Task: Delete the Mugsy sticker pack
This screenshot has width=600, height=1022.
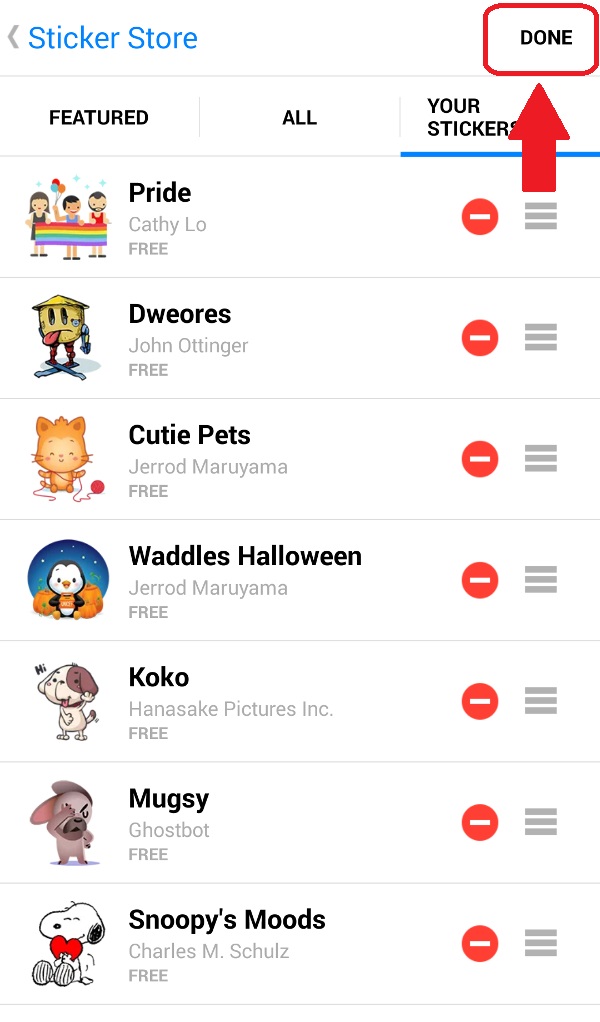Action: tap(480, 822)
